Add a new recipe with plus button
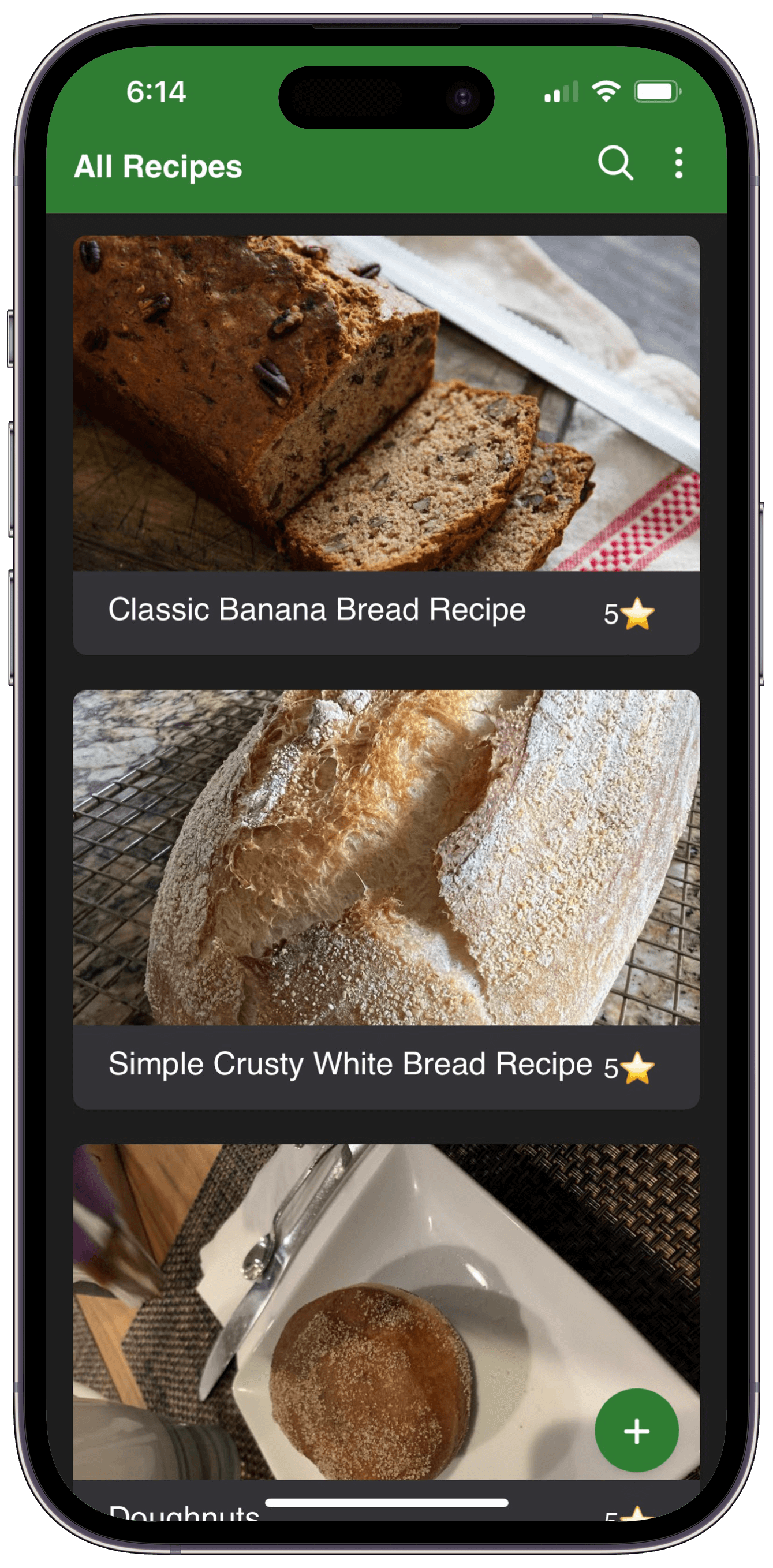The width and height of the screenshot is (773, 1568). pyautogui.click(x=636, y=1431)
